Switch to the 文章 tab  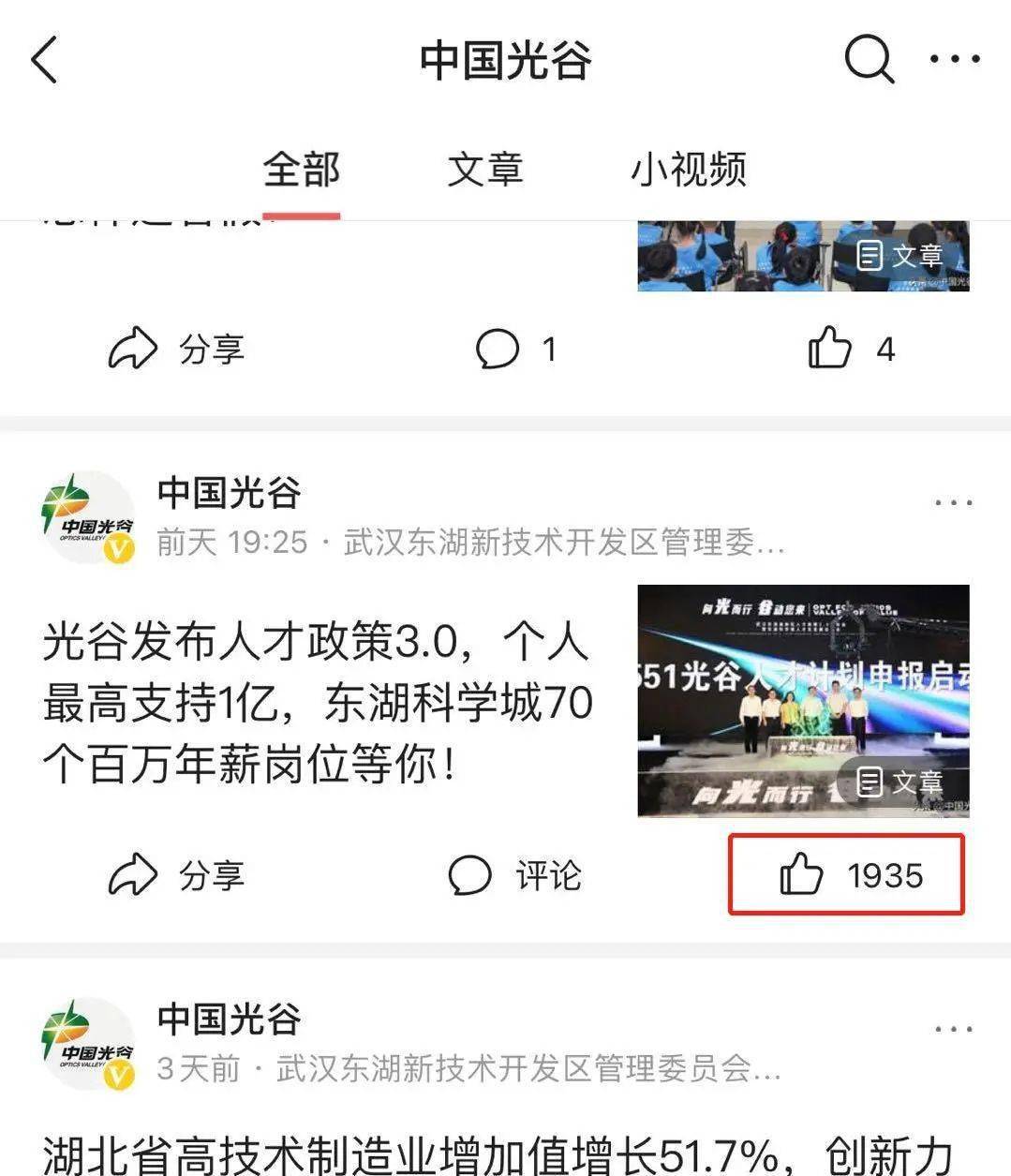coord(484,170)
